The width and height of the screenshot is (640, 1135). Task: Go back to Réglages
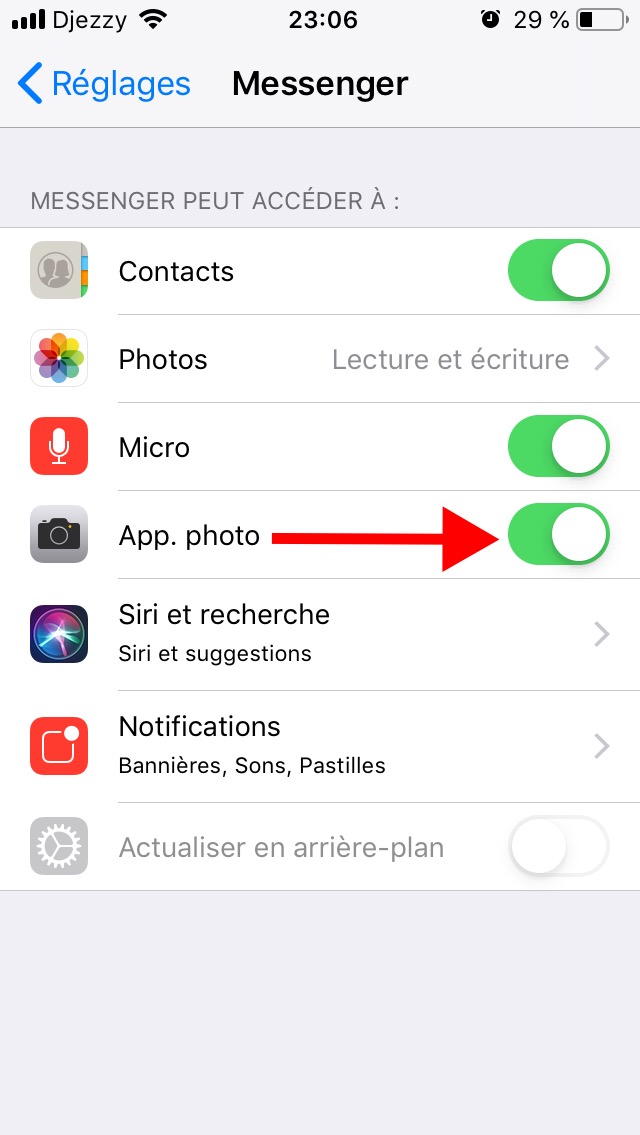click(104, 84)
